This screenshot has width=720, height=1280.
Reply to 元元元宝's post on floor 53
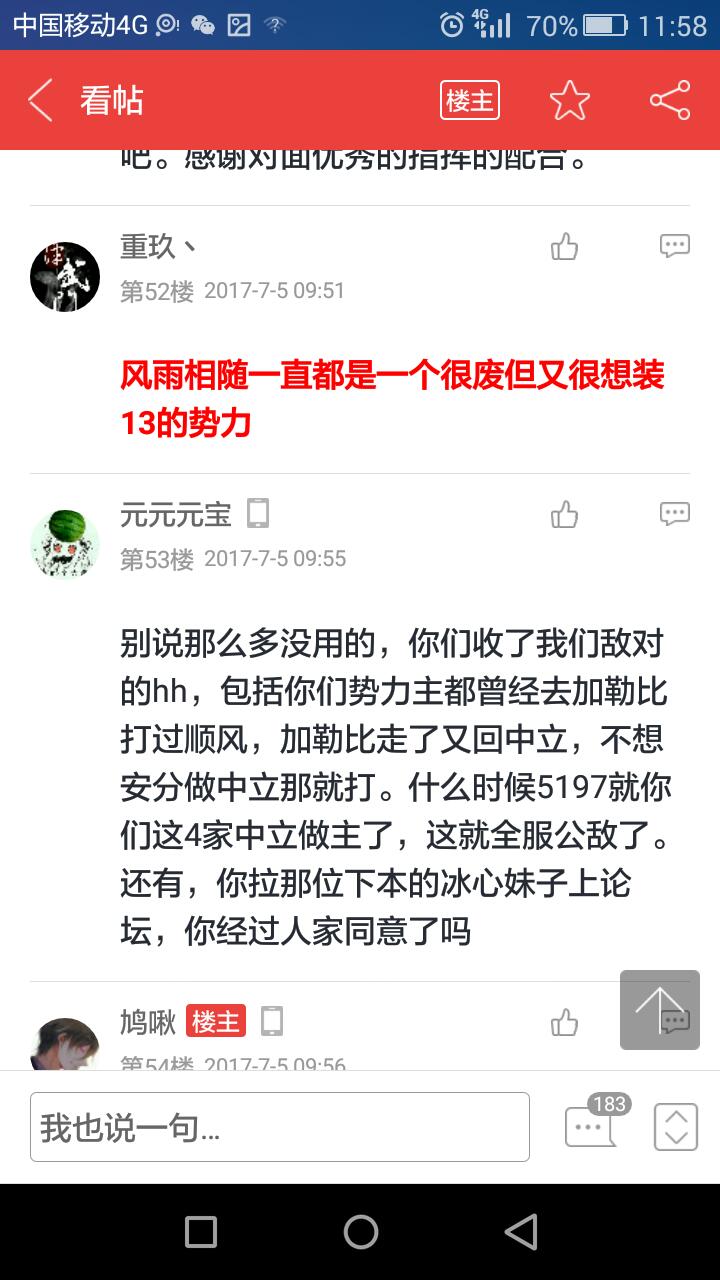click(x=675, y=514)
